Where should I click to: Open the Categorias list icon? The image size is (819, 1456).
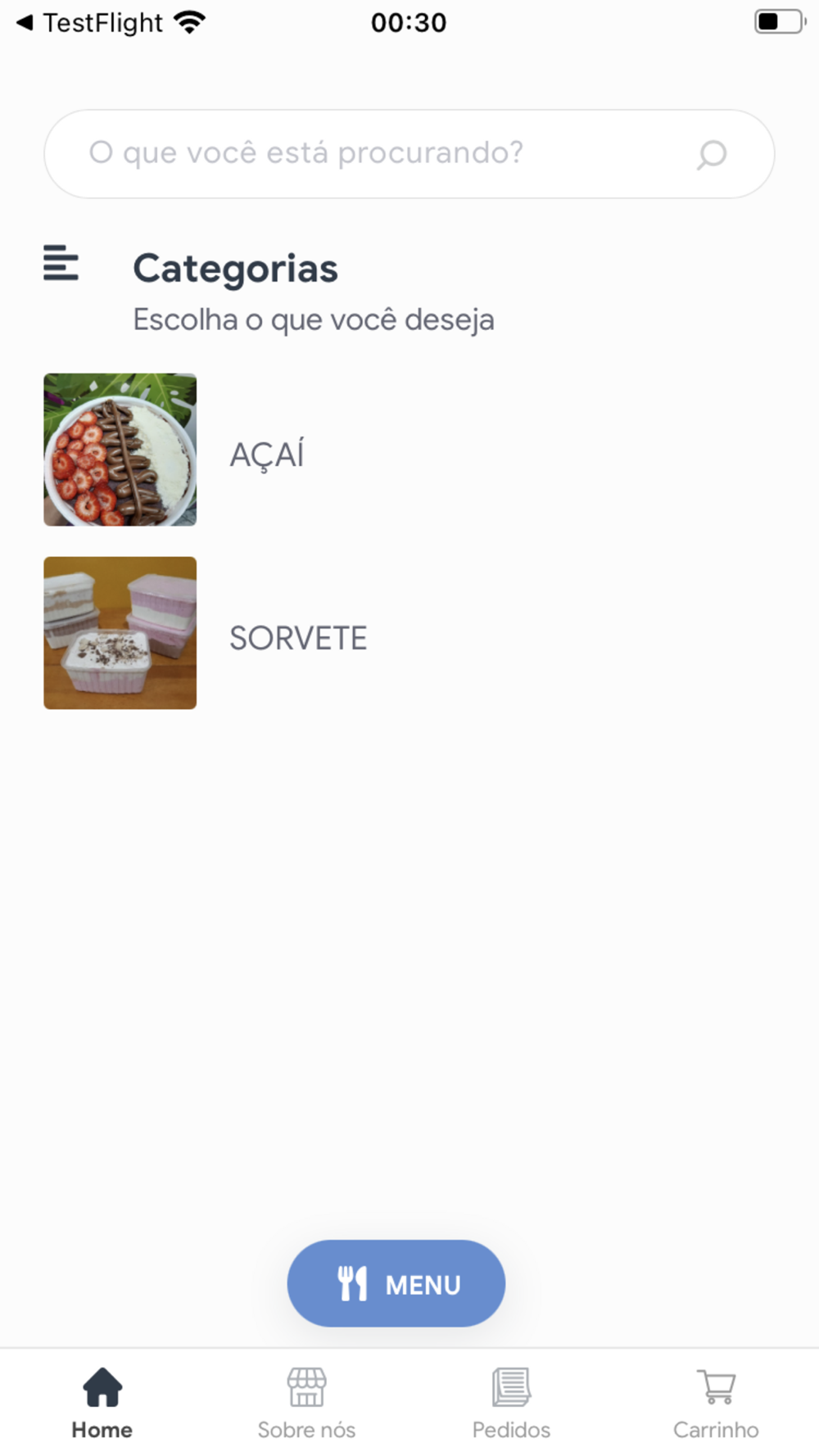tap(61, 263)
